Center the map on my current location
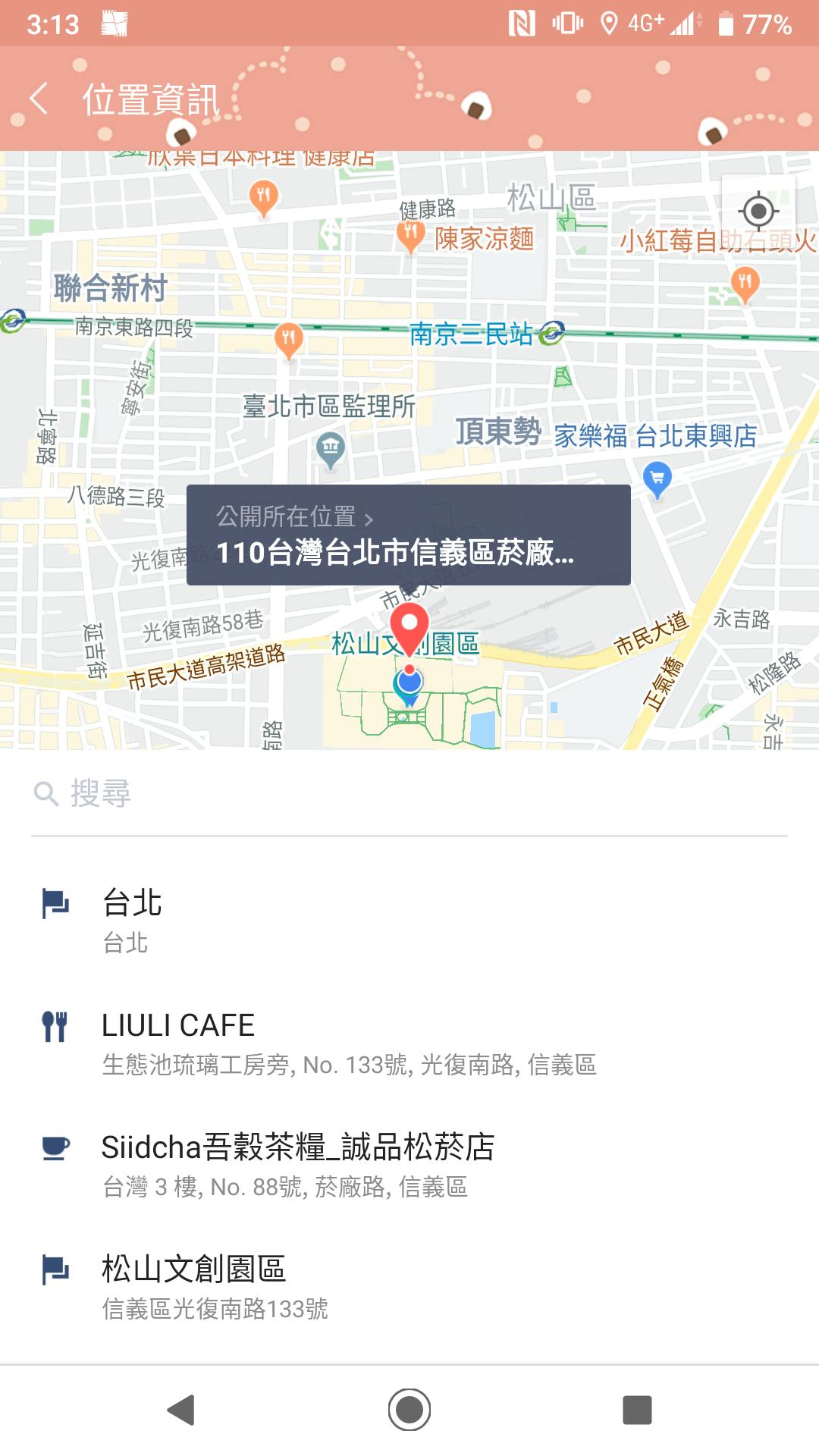 (x=758, y=211)
